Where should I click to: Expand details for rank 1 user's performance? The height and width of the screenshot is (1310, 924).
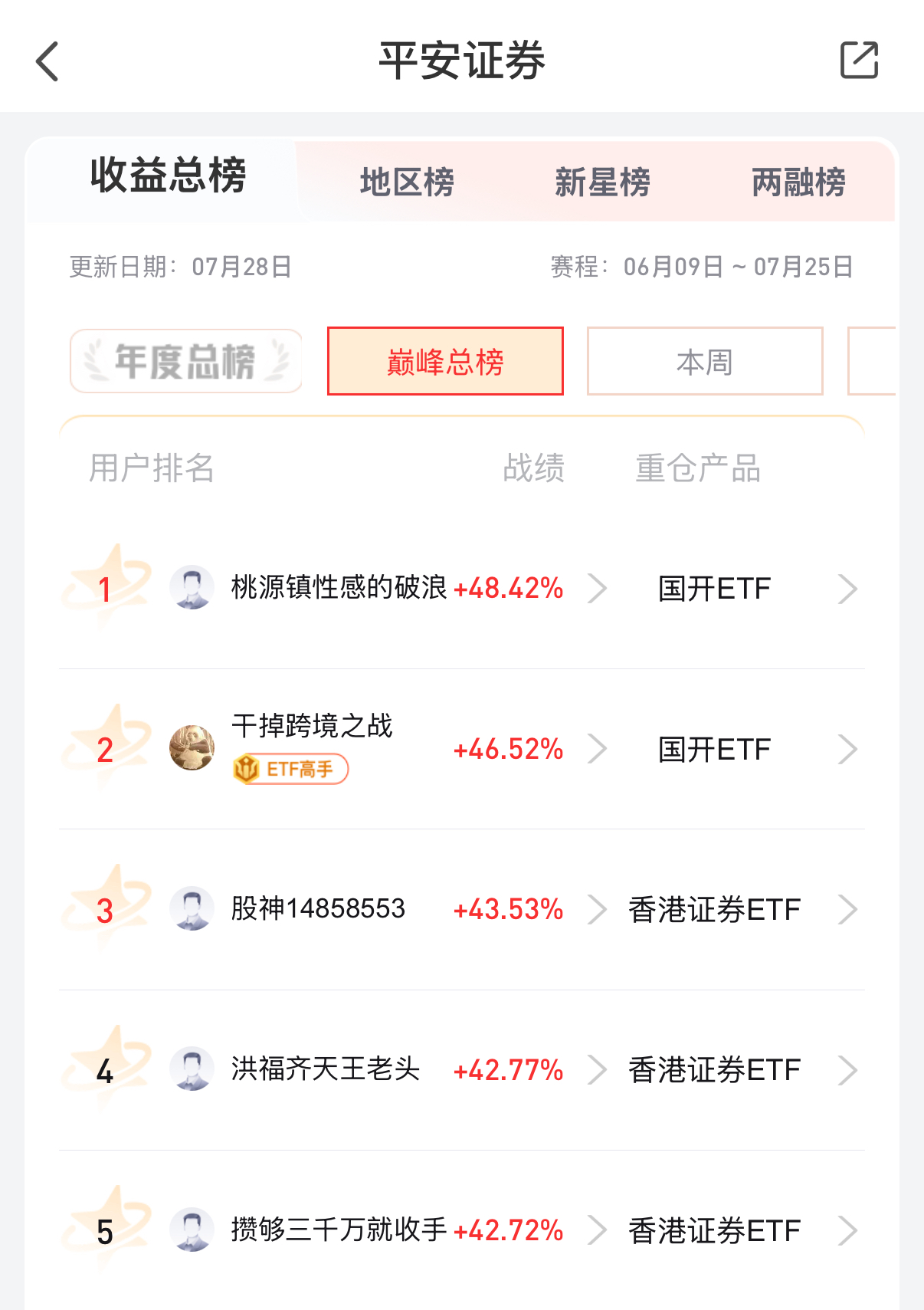point(599,588)
